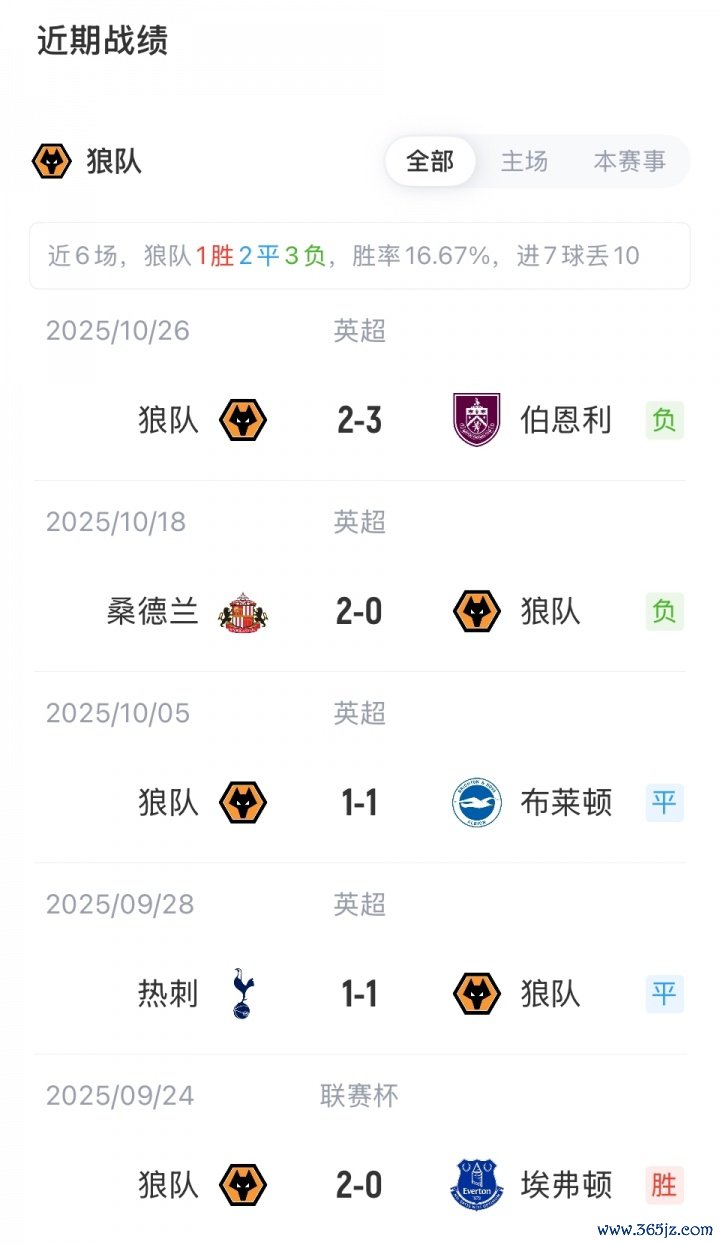This screenshot has height=1245, width=720.
Task: Open the 狼队 vs 布莱顿 1-1 match
Action: point(360,803)
